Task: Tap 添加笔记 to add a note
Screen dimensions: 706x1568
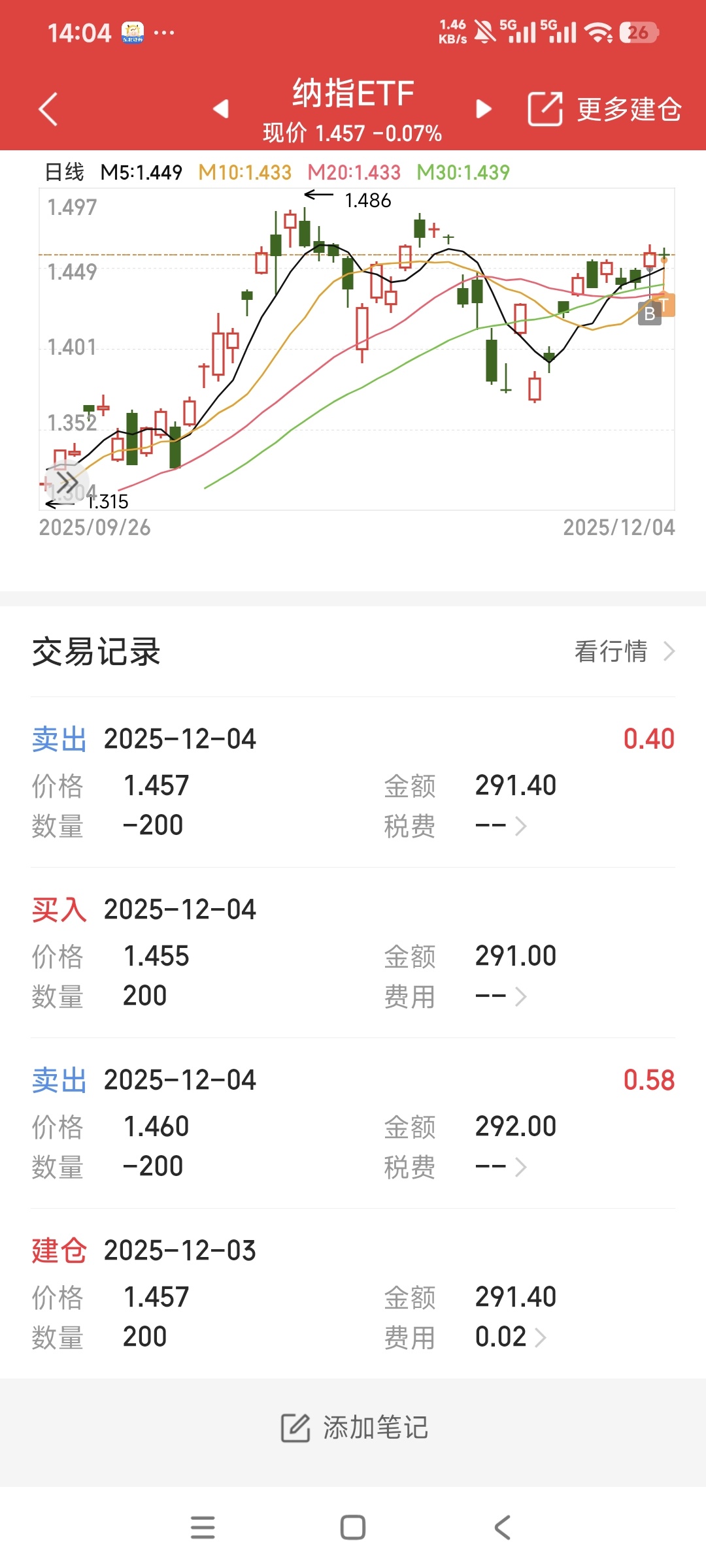Action: tap(354, 1428)
